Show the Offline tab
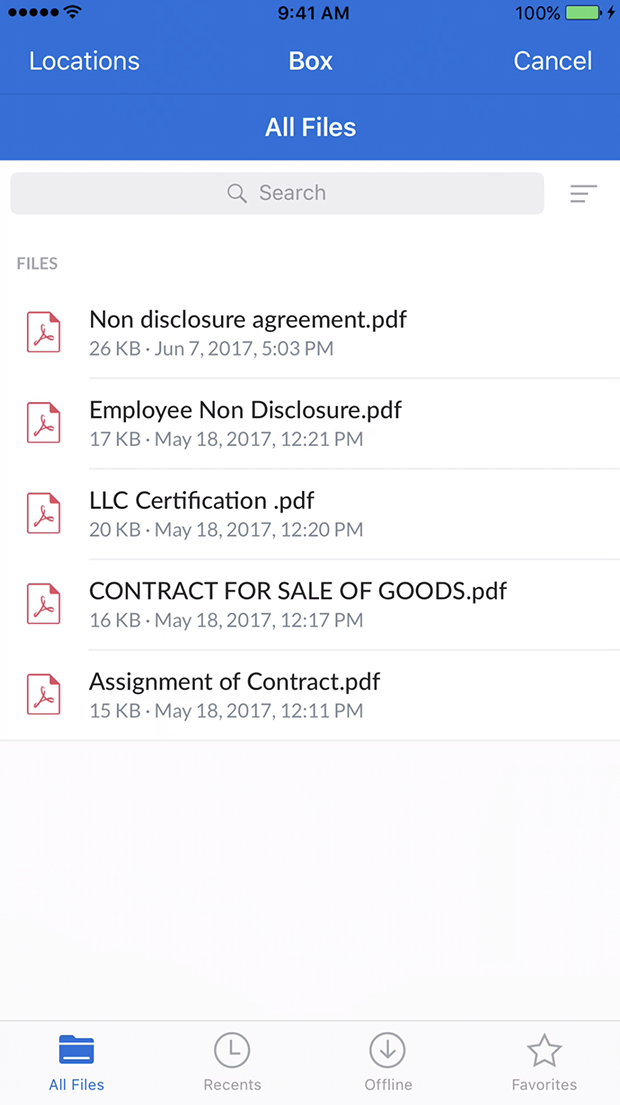The image size is (620, 1105). [388, 1062]
